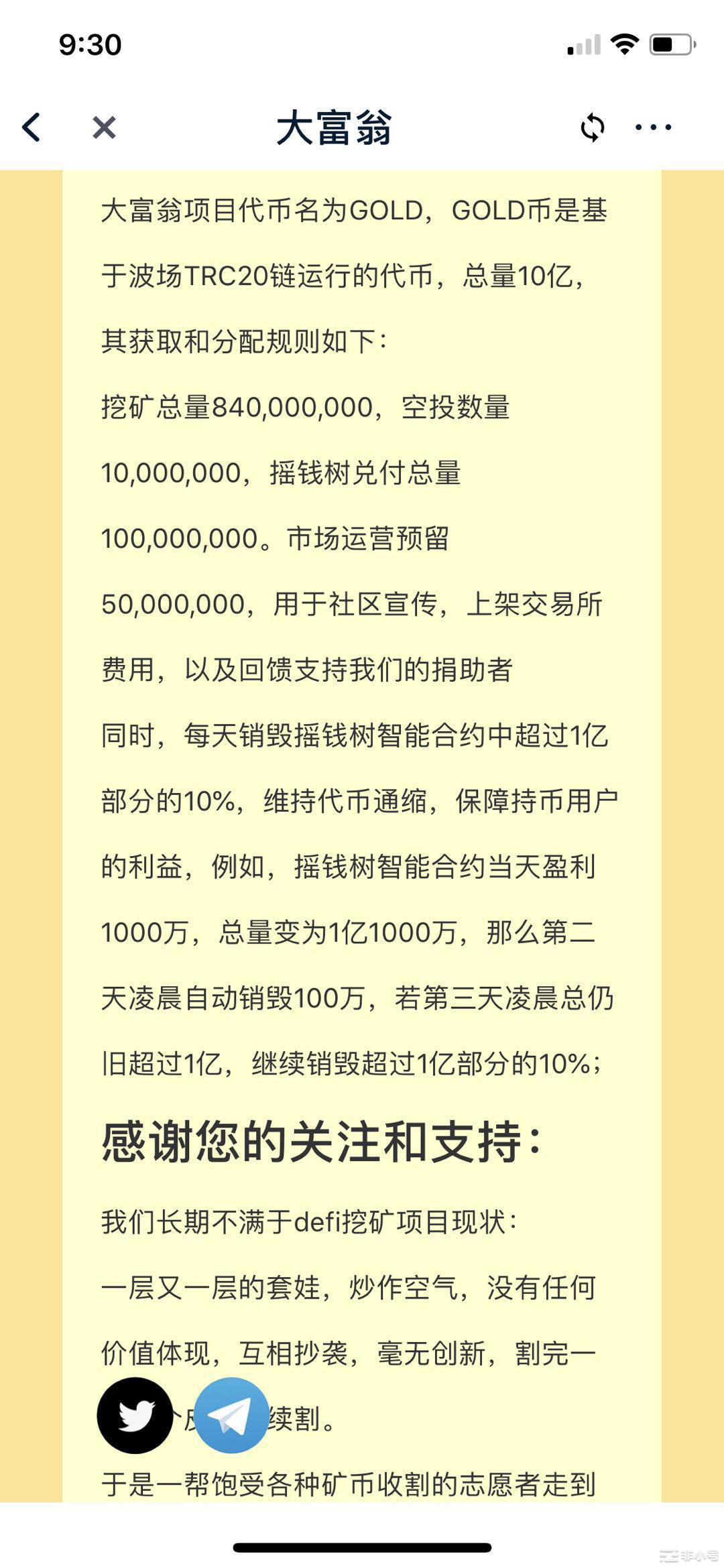
Task: Close the 大富翁 page
Action: click(x=104, y=127)
